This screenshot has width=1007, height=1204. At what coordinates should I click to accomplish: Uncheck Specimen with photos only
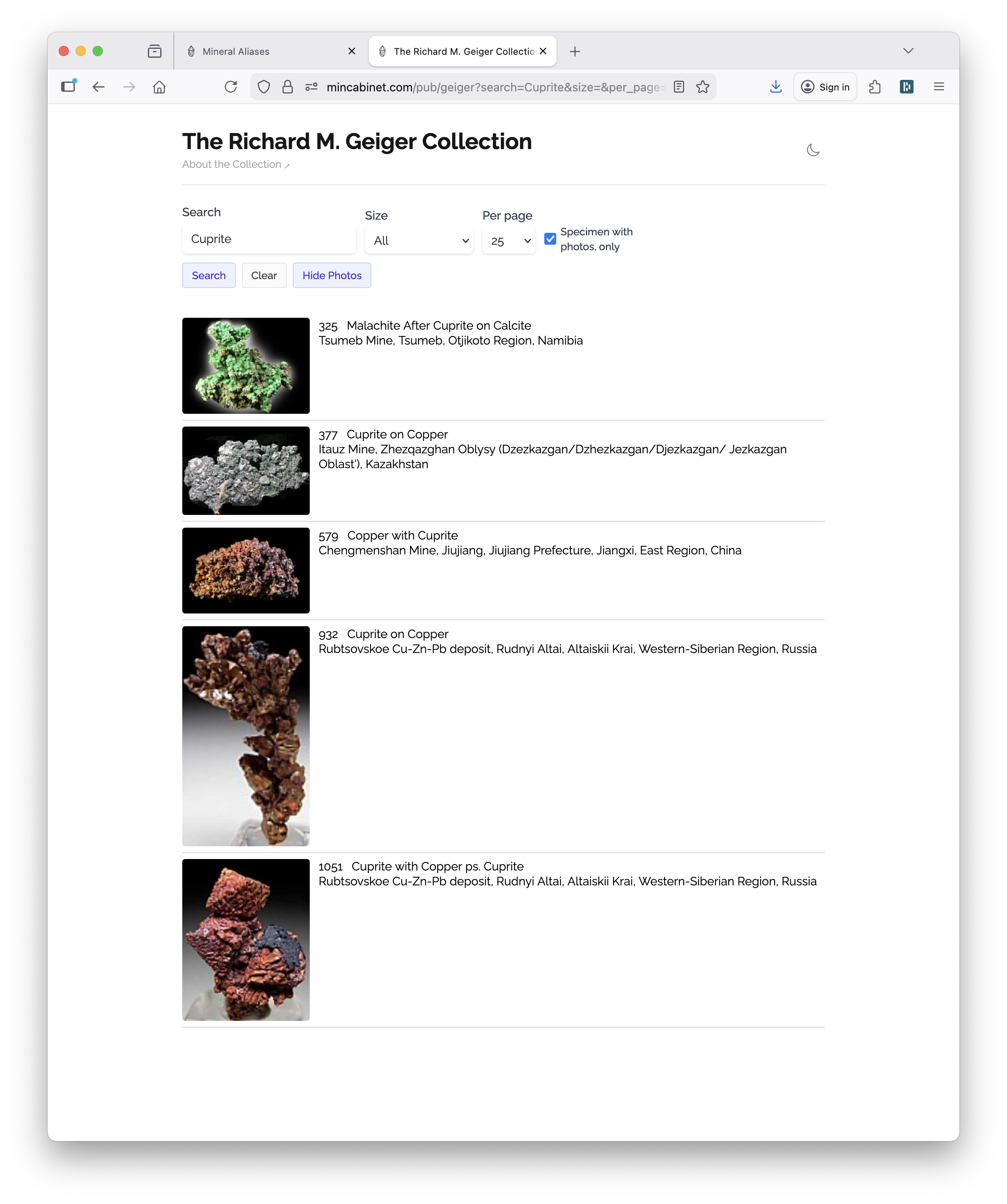[x=550, y=239]
